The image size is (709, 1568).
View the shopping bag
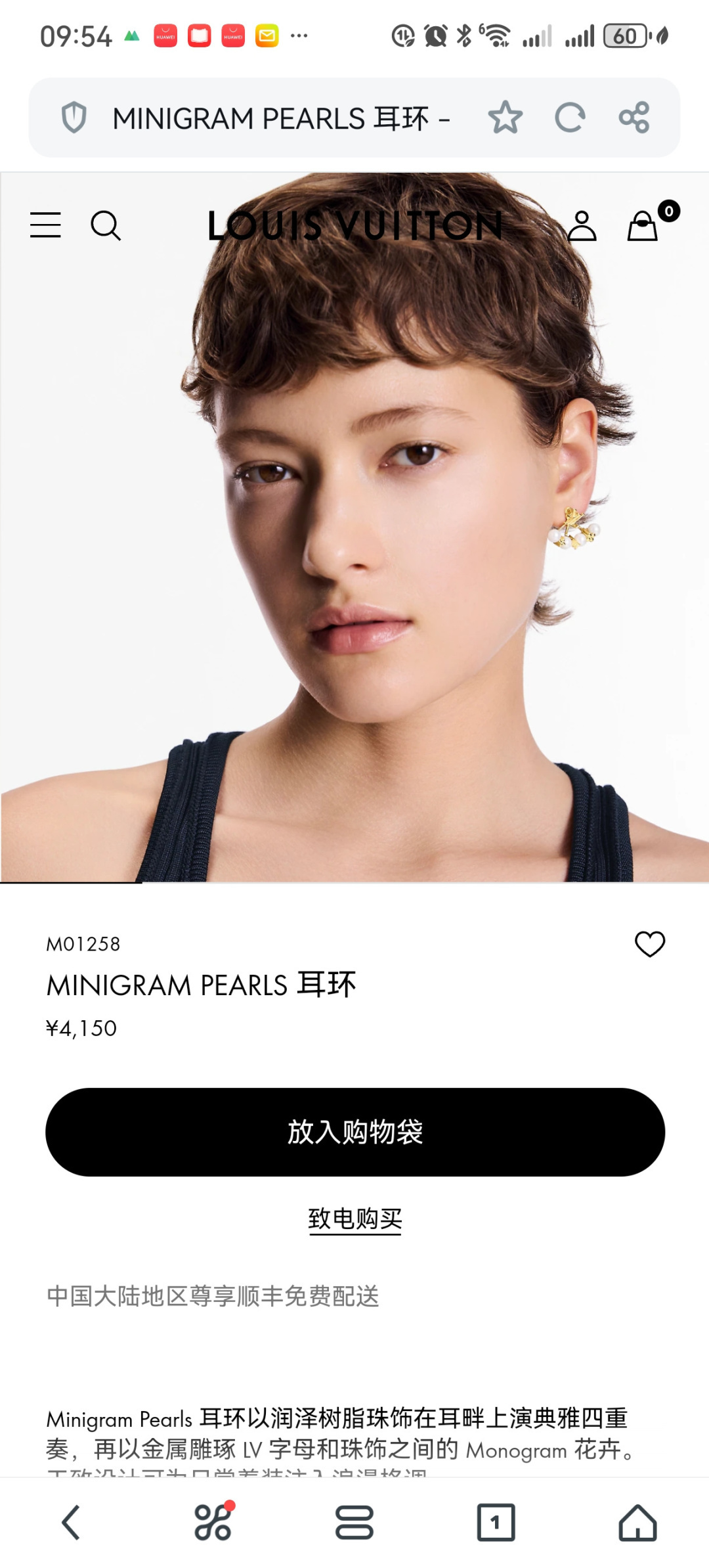643,226
